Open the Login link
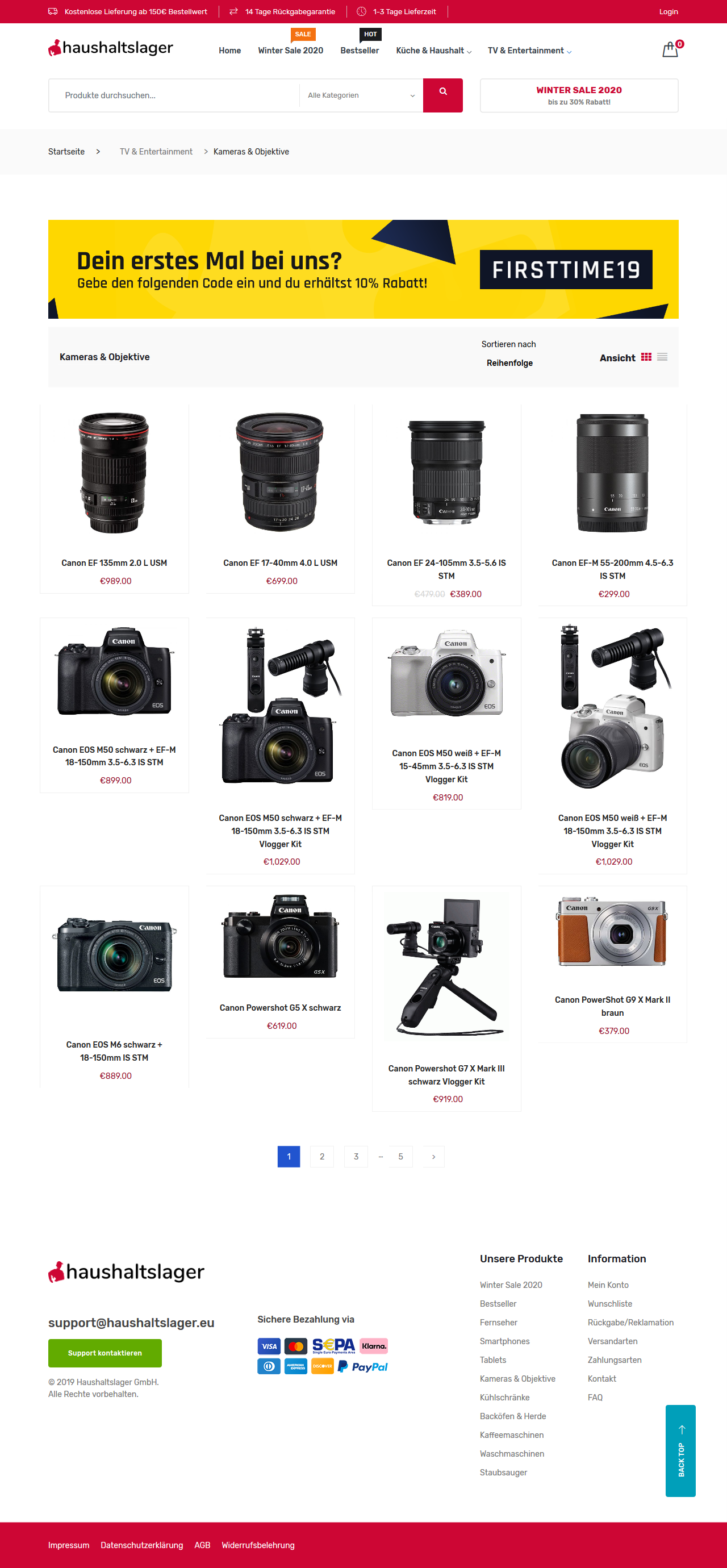This screenshot has height=1568, width=727. 668,11
